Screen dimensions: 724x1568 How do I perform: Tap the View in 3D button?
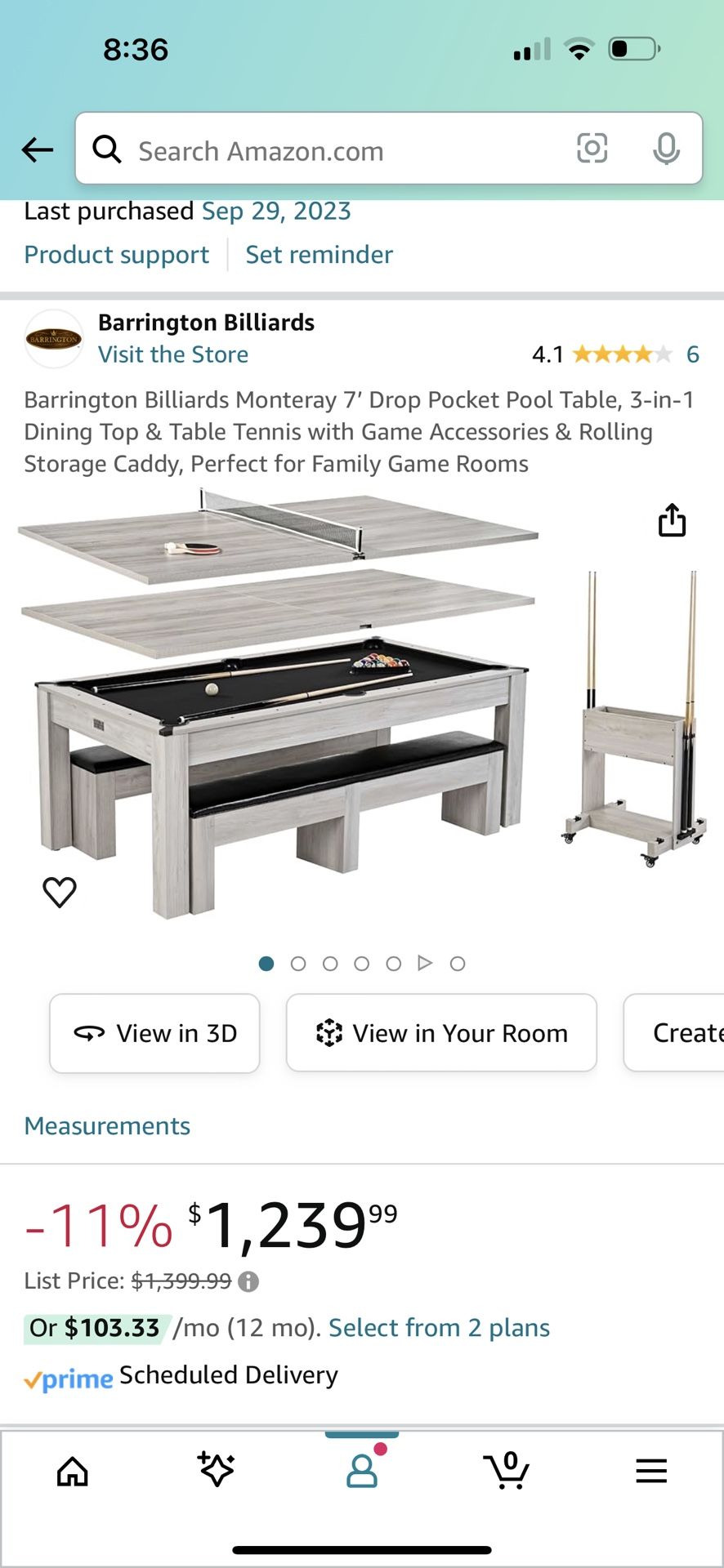pyautogui.click(x=154, y=1032)
